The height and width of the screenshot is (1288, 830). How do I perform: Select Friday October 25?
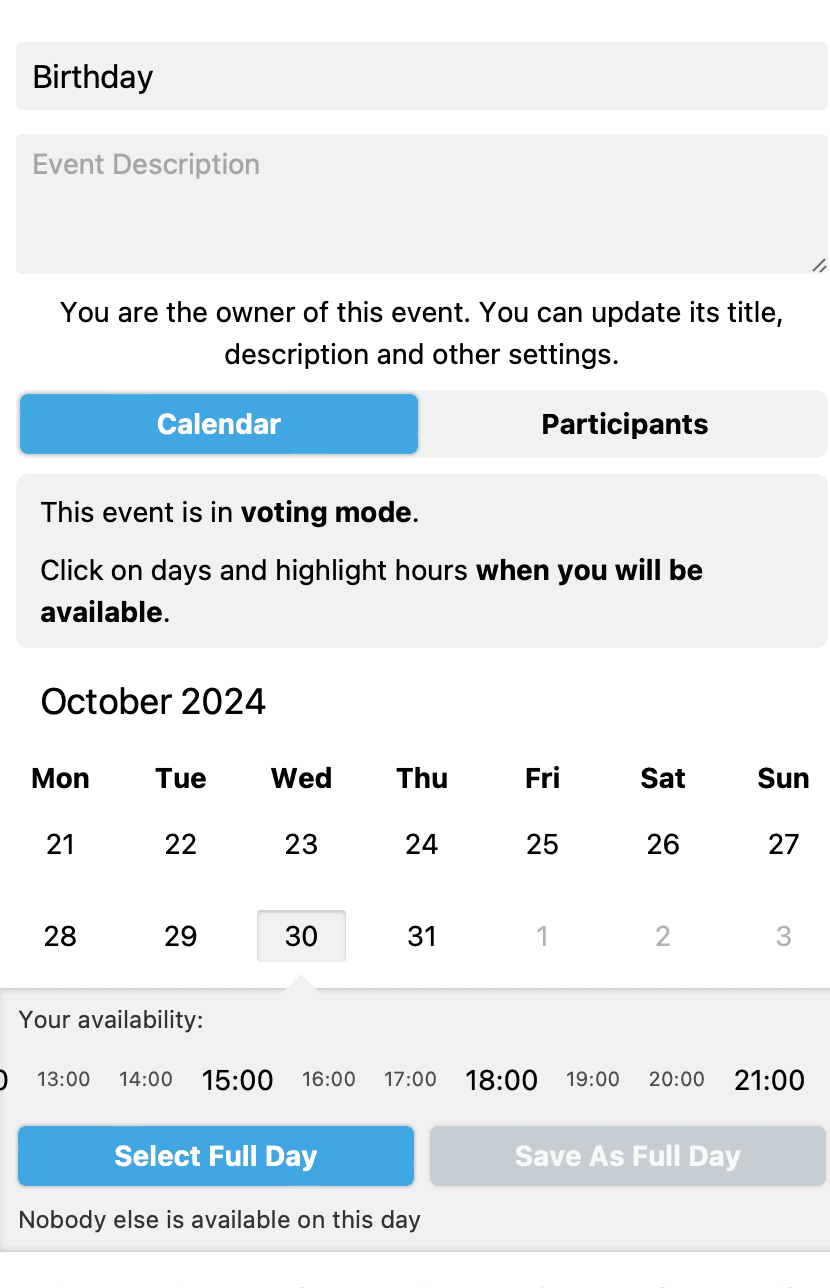click(542, 844)
